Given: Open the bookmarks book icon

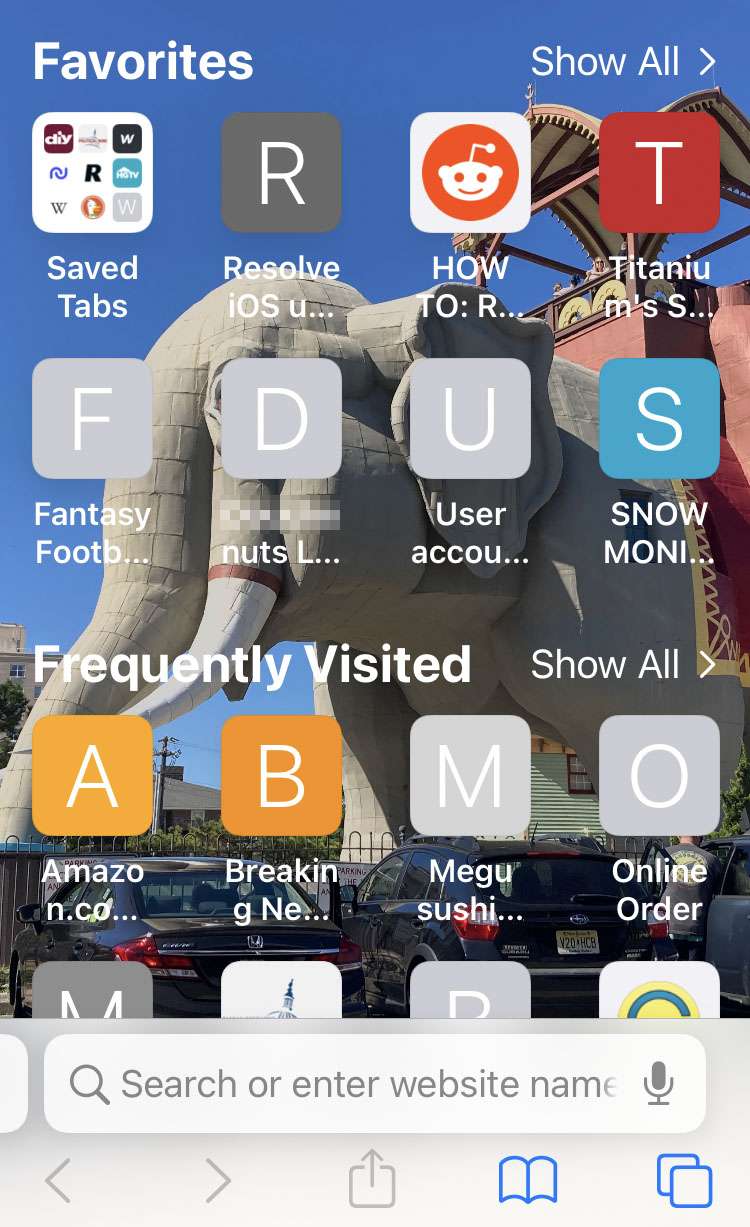Looking at the screenshot, I should [528, 1181].
